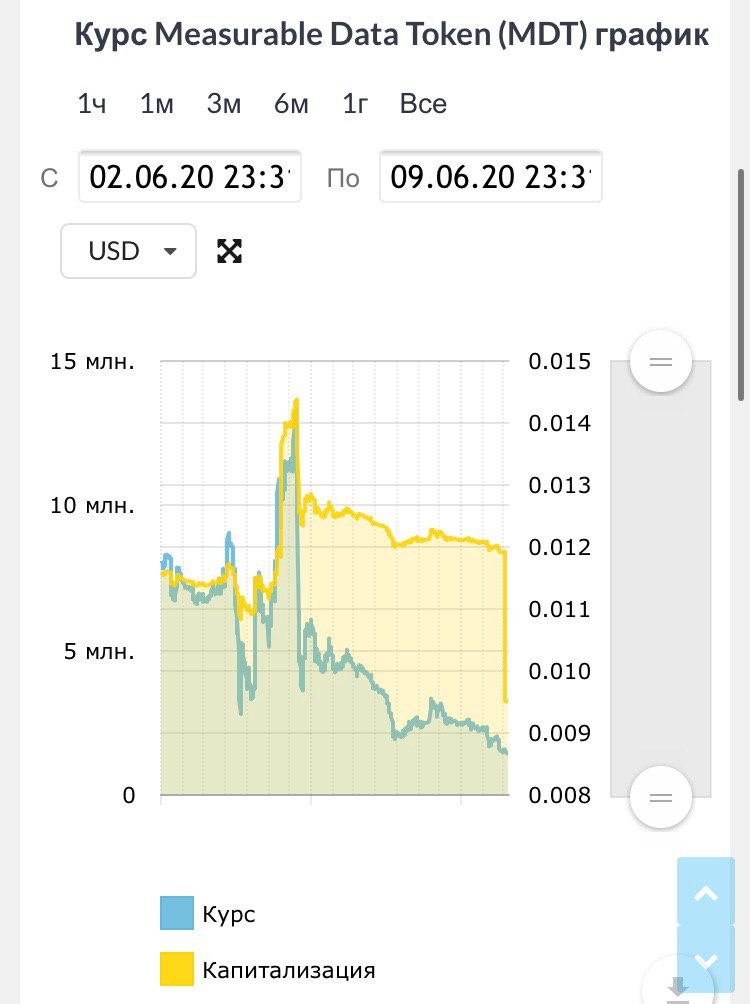Tap the upper range slider handle
750x1004 pixels.
(661, 361)
